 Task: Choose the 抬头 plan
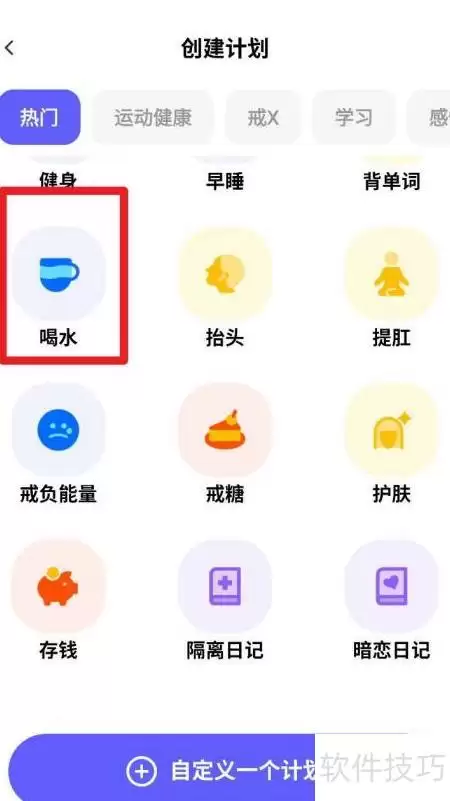coord(225,288)
